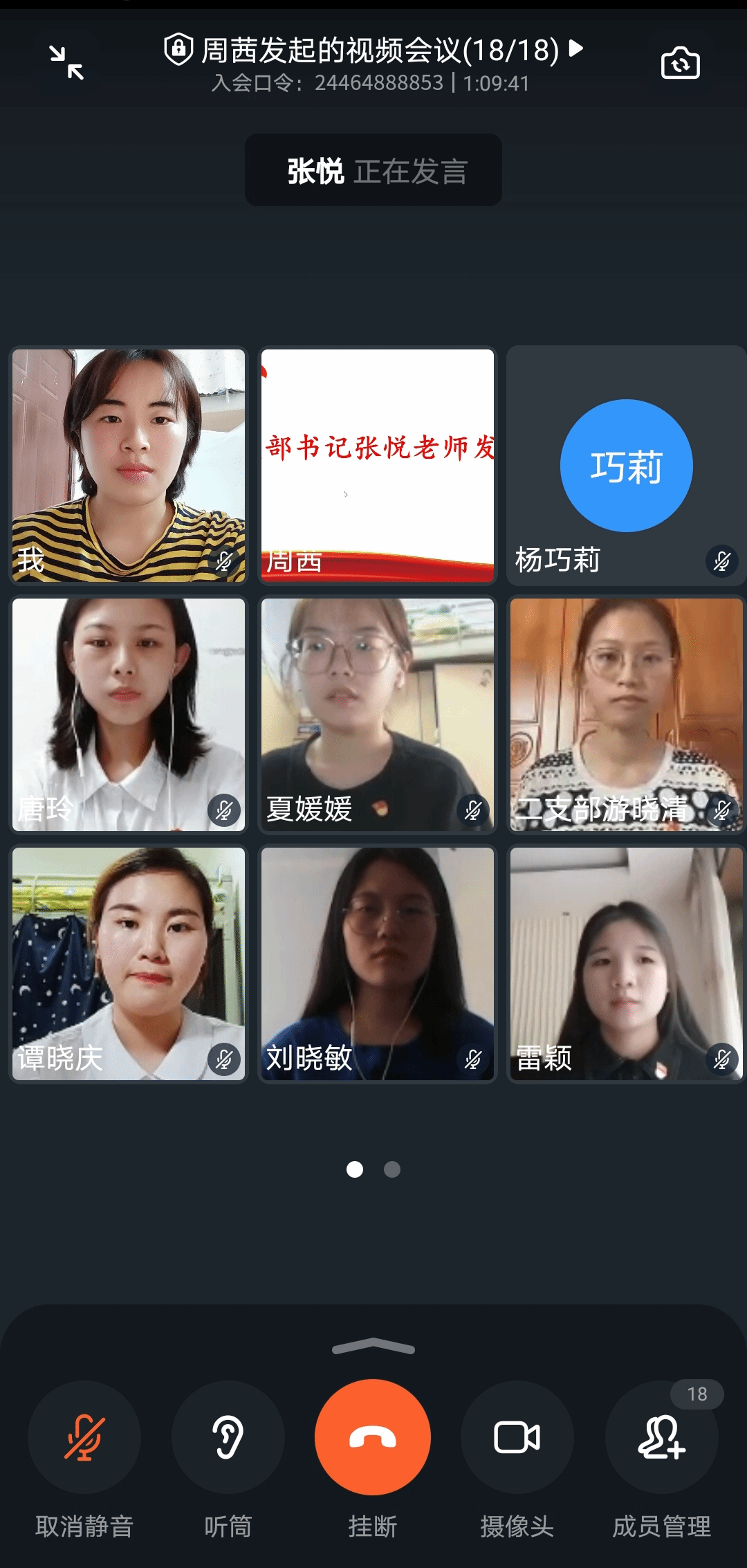This screenshot has width=747, height=1568.
Task: Tap 刘晓敏's video tile
Action: click(x=378, y=963)
